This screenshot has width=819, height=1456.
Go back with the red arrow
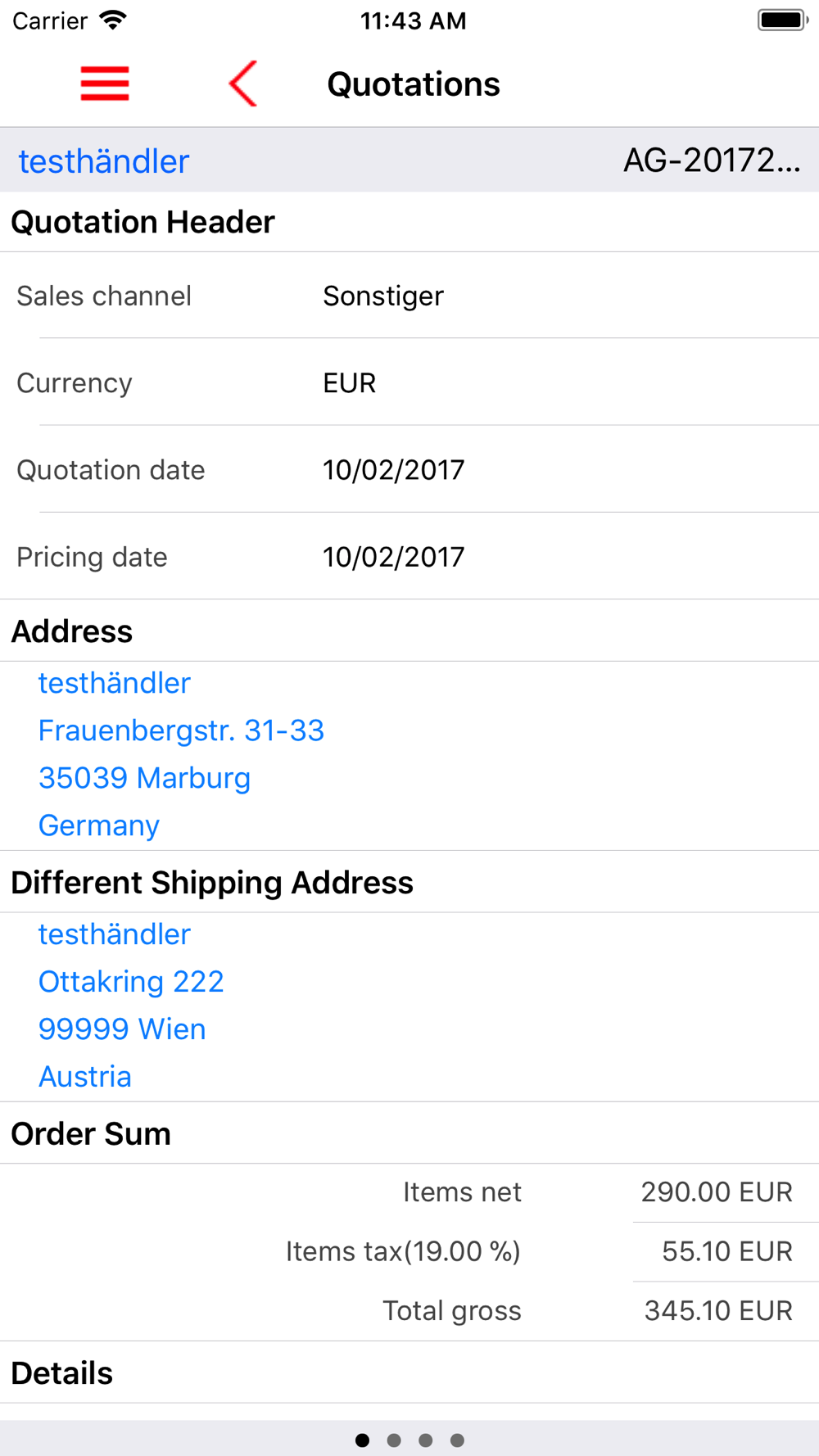click(243, 84)
